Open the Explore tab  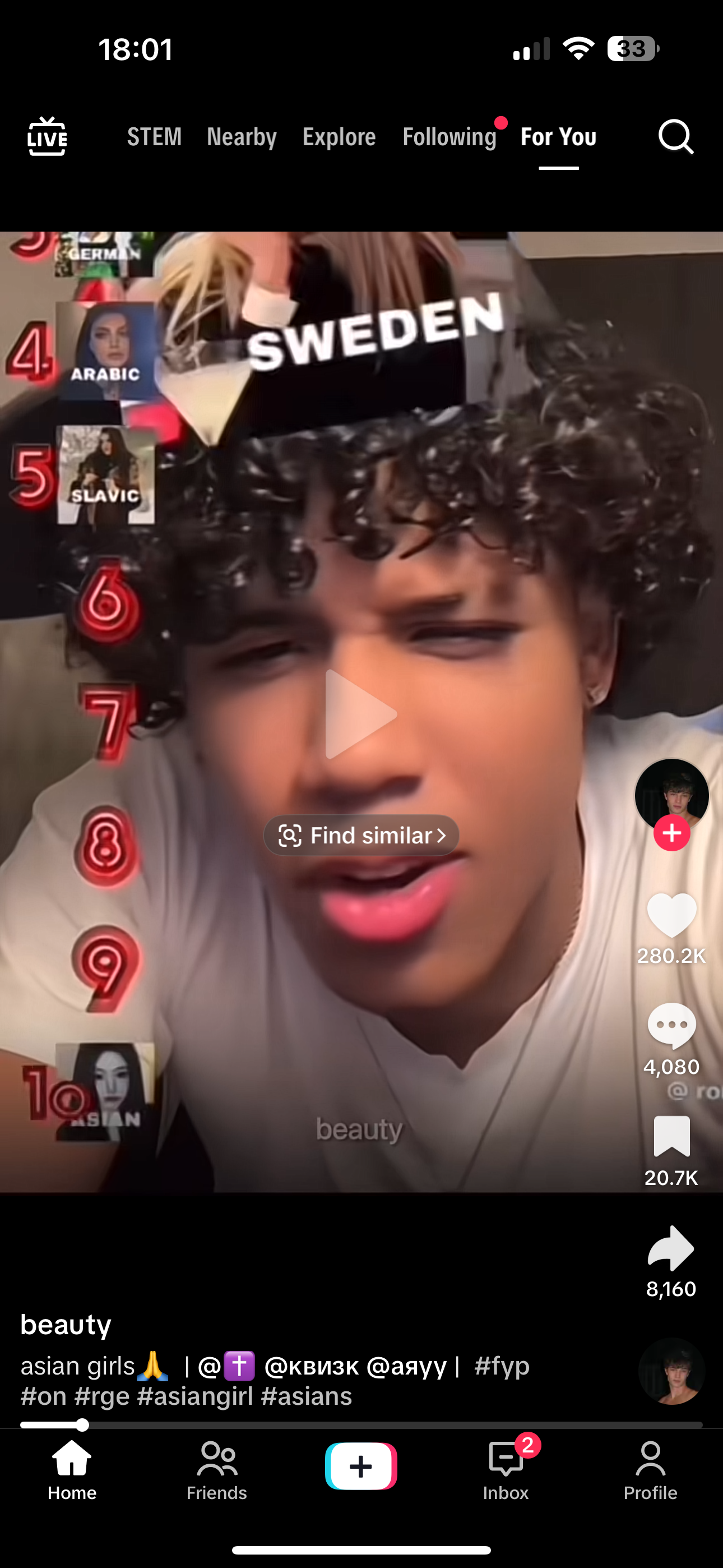(339, 137)
